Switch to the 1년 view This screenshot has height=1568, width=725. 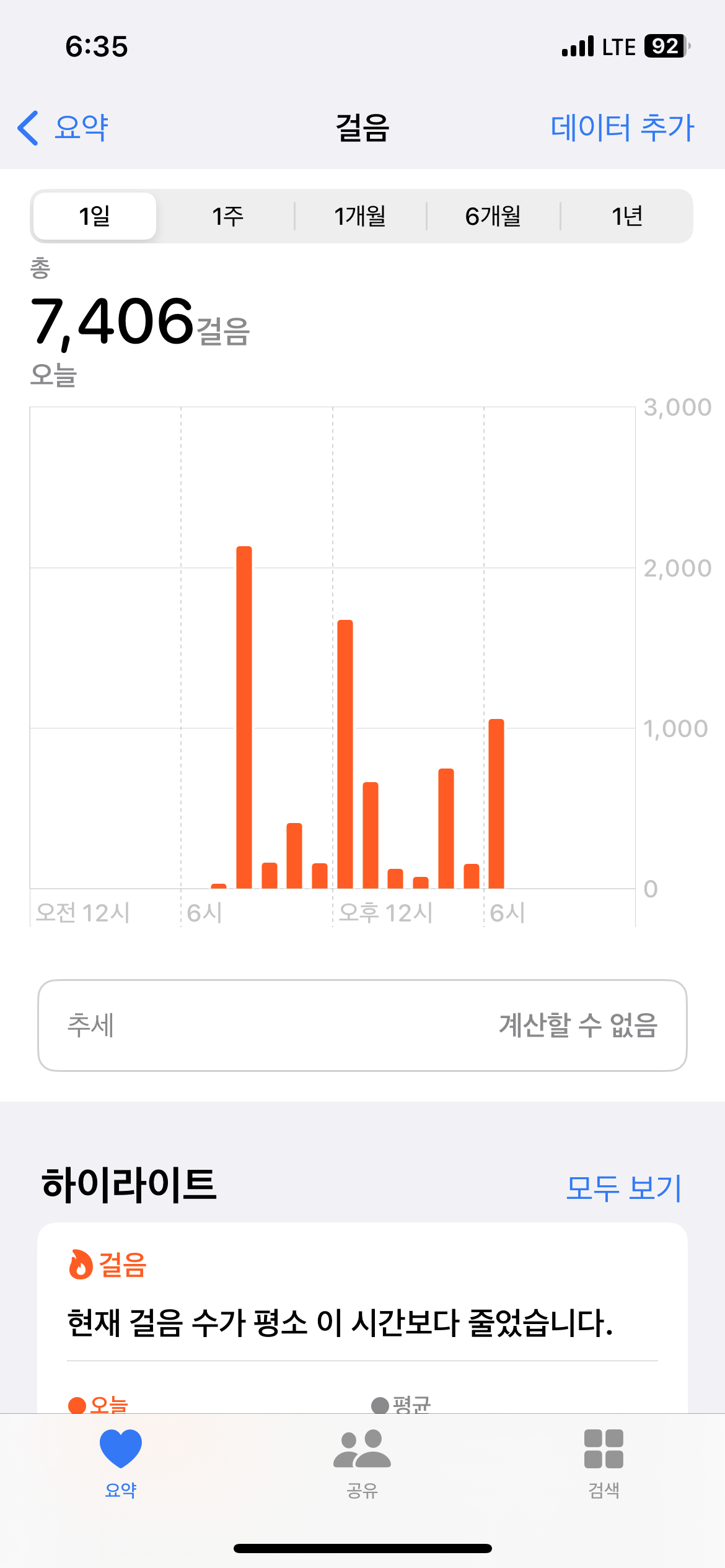(626, 216)
